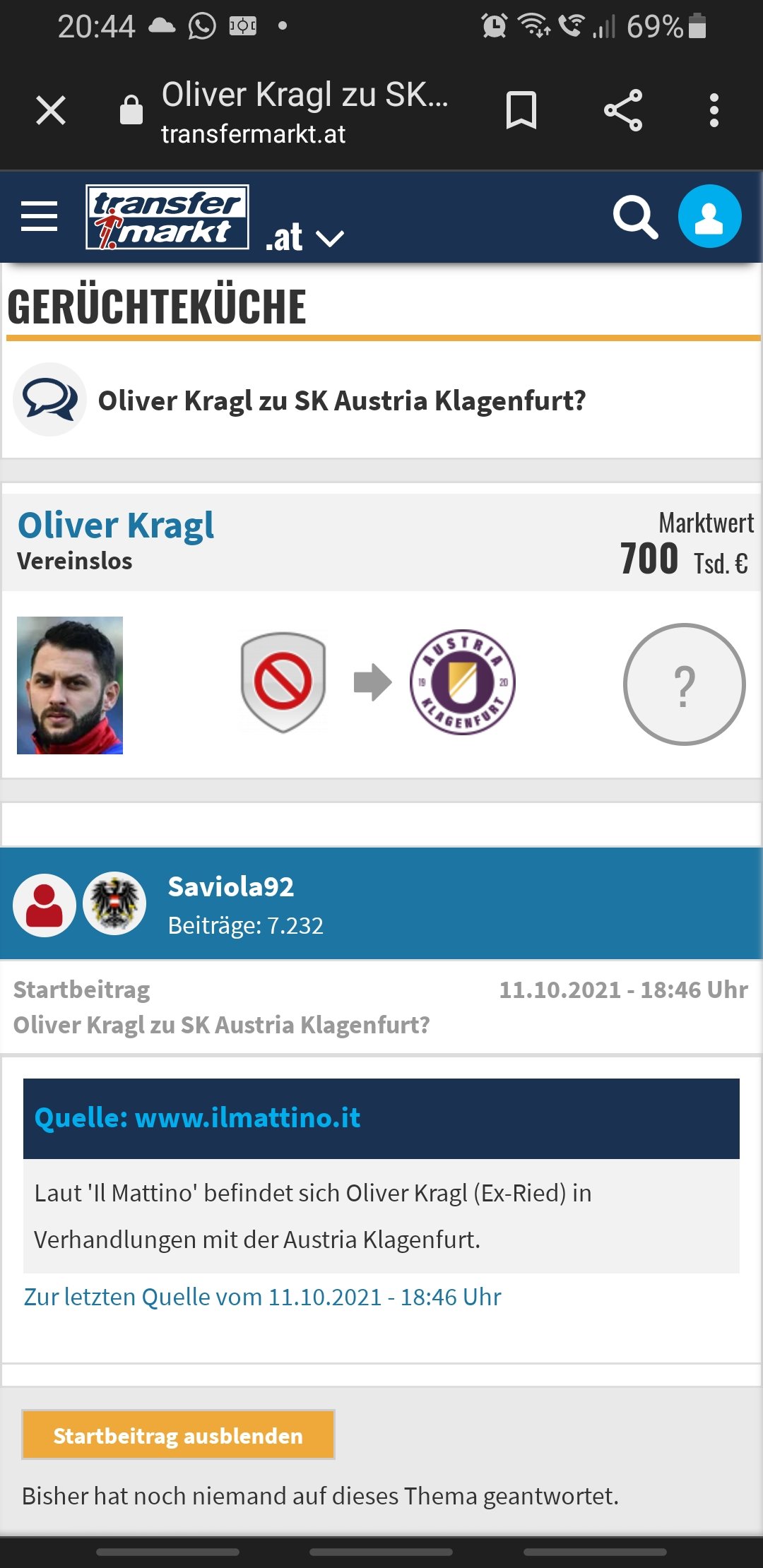Open the browser overflow menu
Viewport: 763px width, 1568px height.
pyautogui.click(x=714, y=111)
